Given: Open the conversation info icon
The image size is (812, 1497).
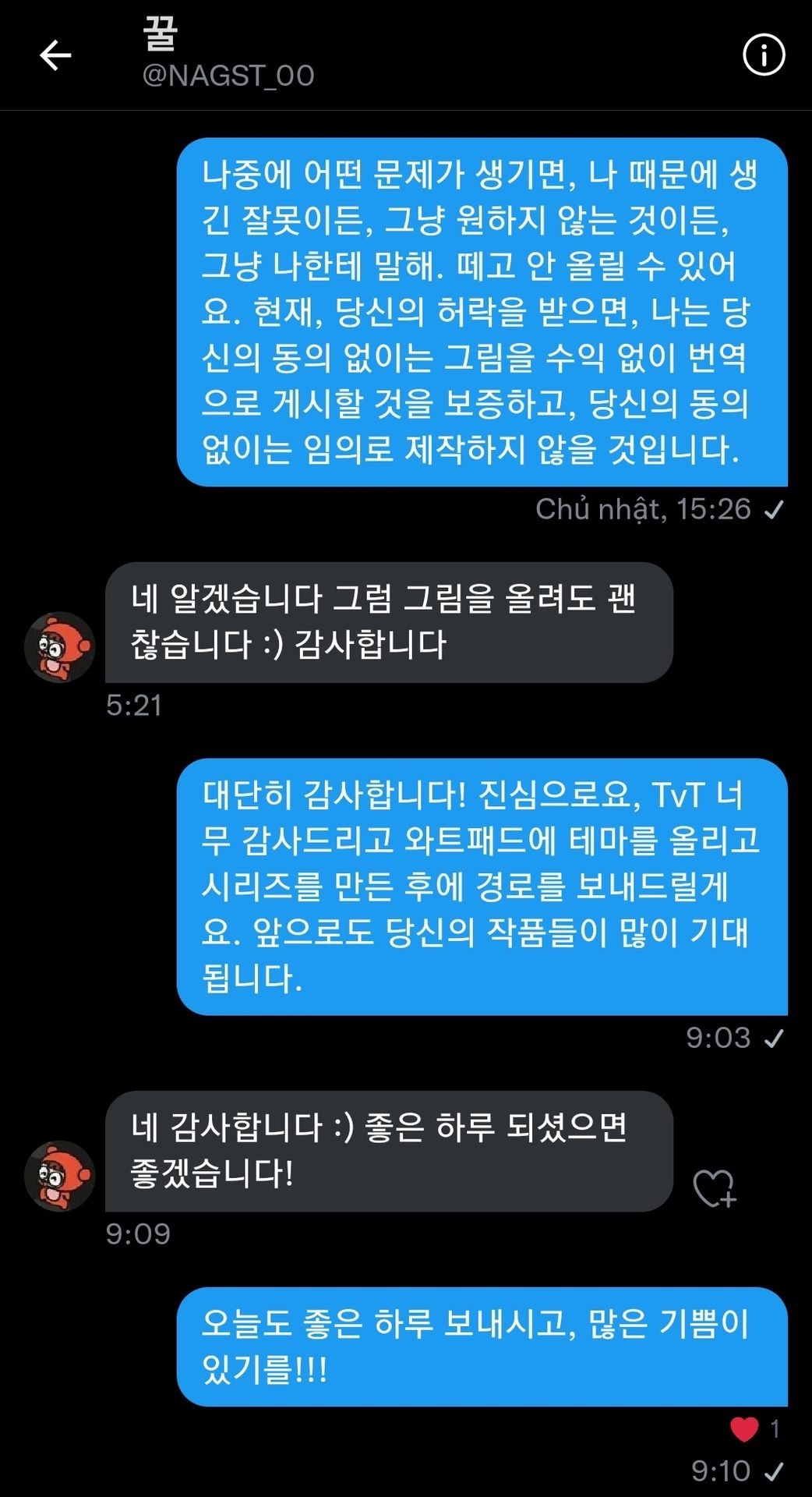Looking at the screenshot, I should 763,55.
